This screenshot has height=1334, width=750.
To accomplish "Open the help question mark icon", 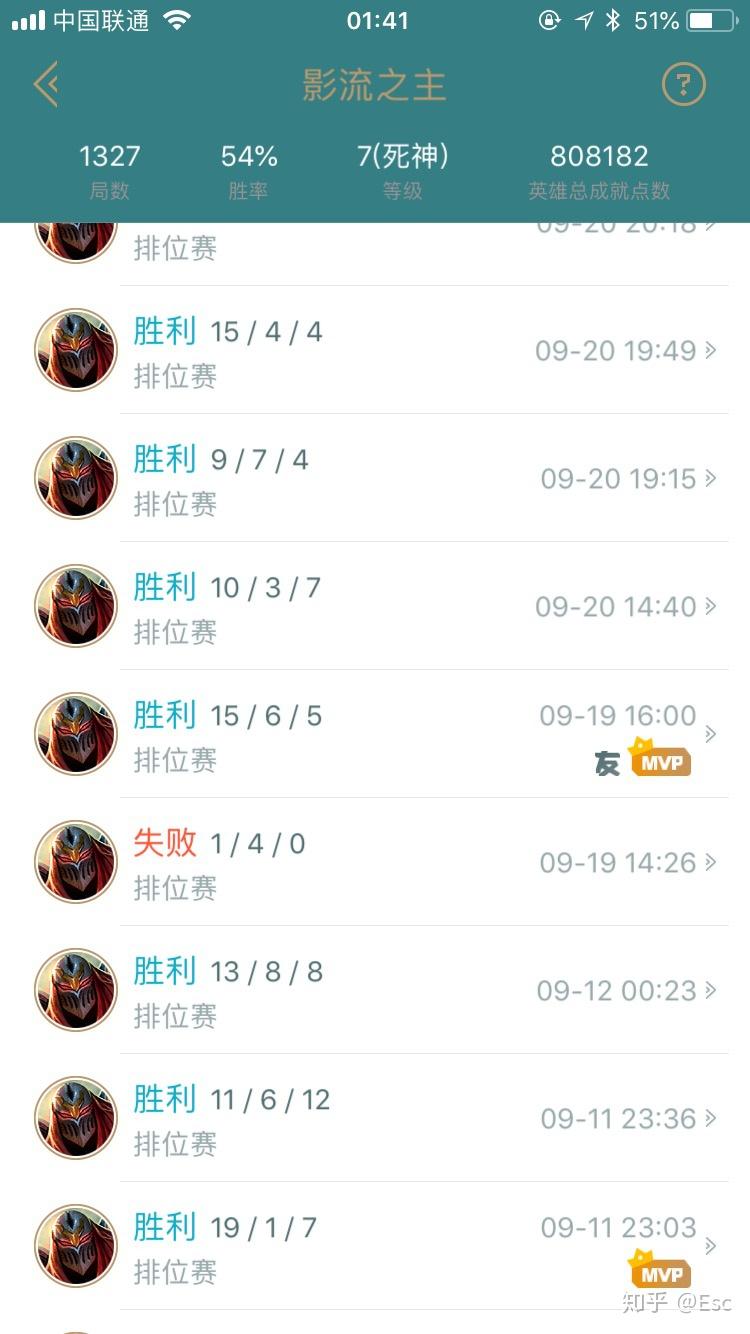I will [x=683, y=85].
